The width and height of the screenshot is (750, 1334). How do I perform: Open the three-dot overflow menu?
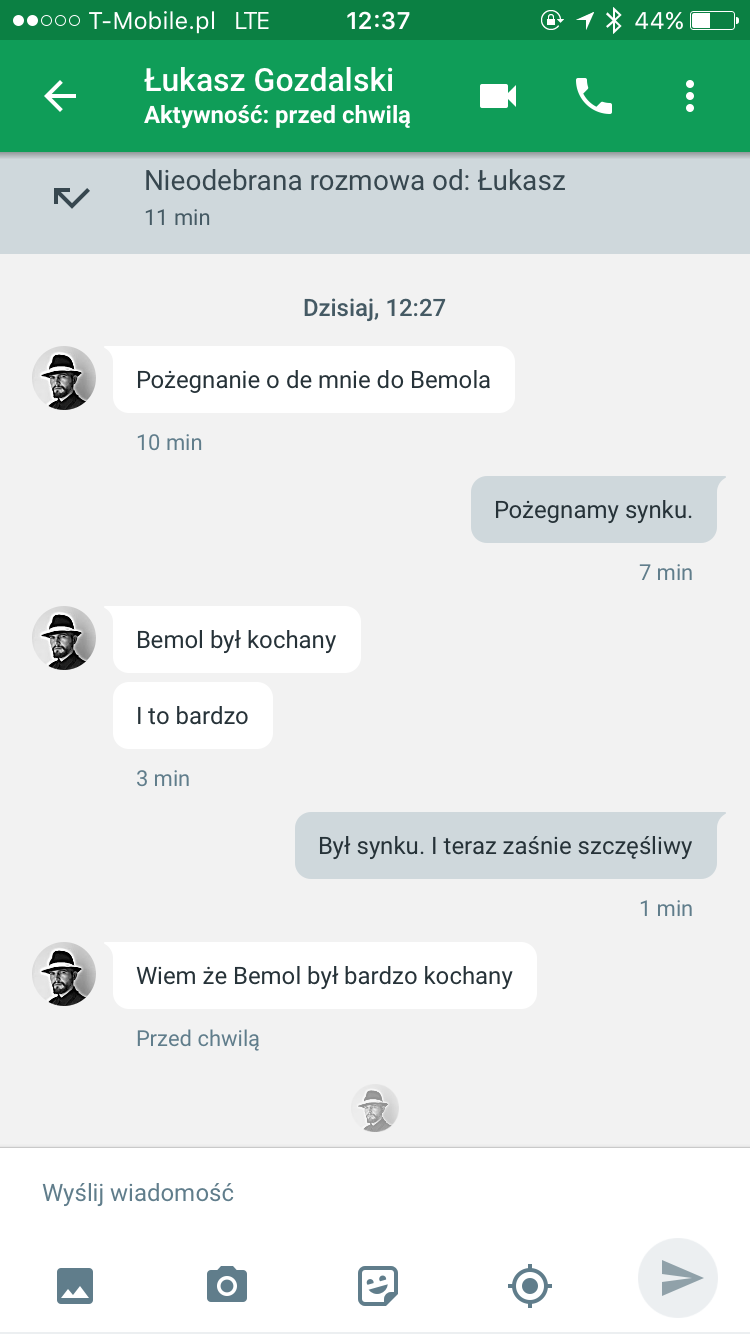tap(690, 96)
